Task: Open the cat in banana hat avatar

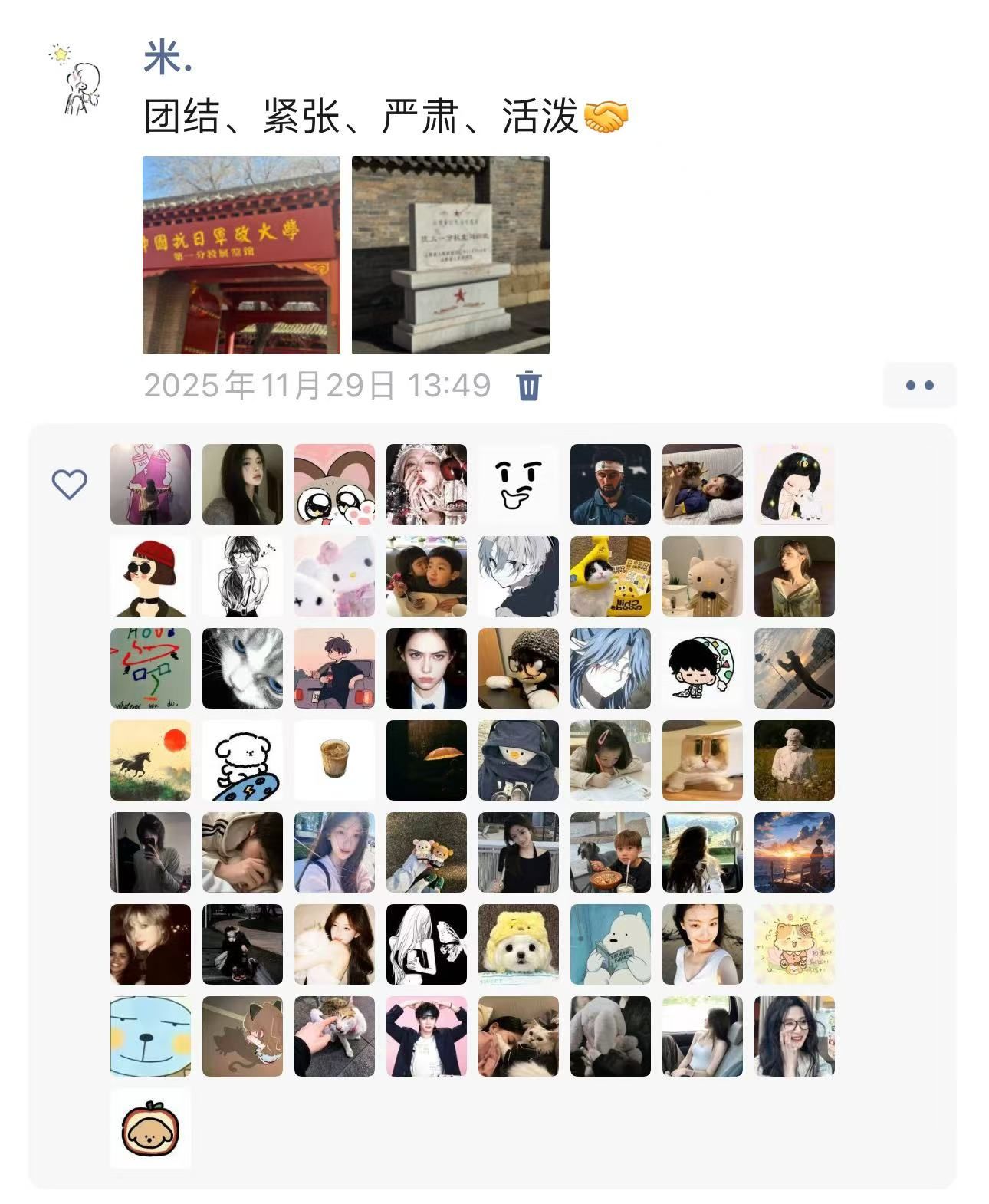Action: pos(610,576)
